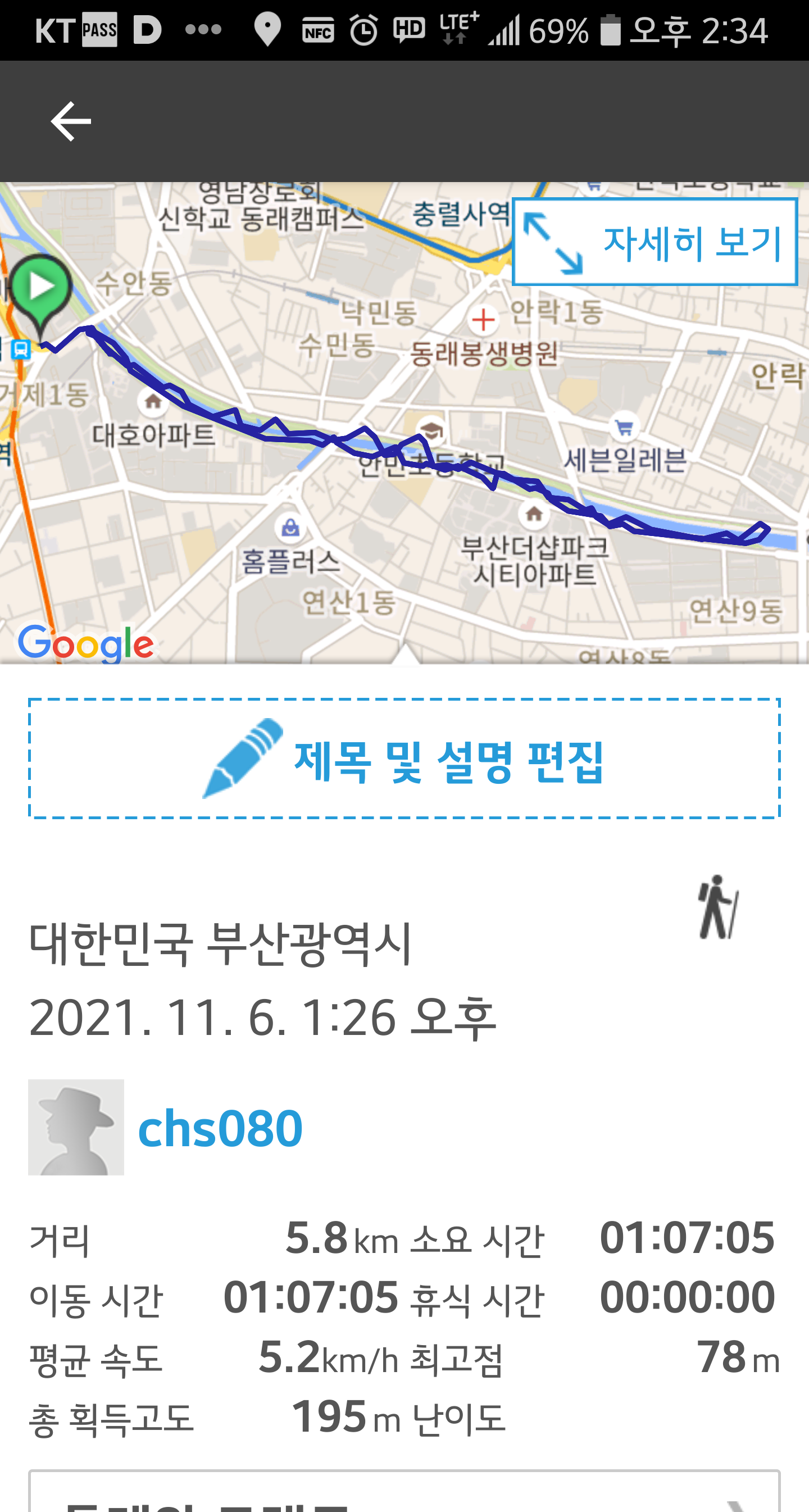Open the chs080 user profile

220,1128
